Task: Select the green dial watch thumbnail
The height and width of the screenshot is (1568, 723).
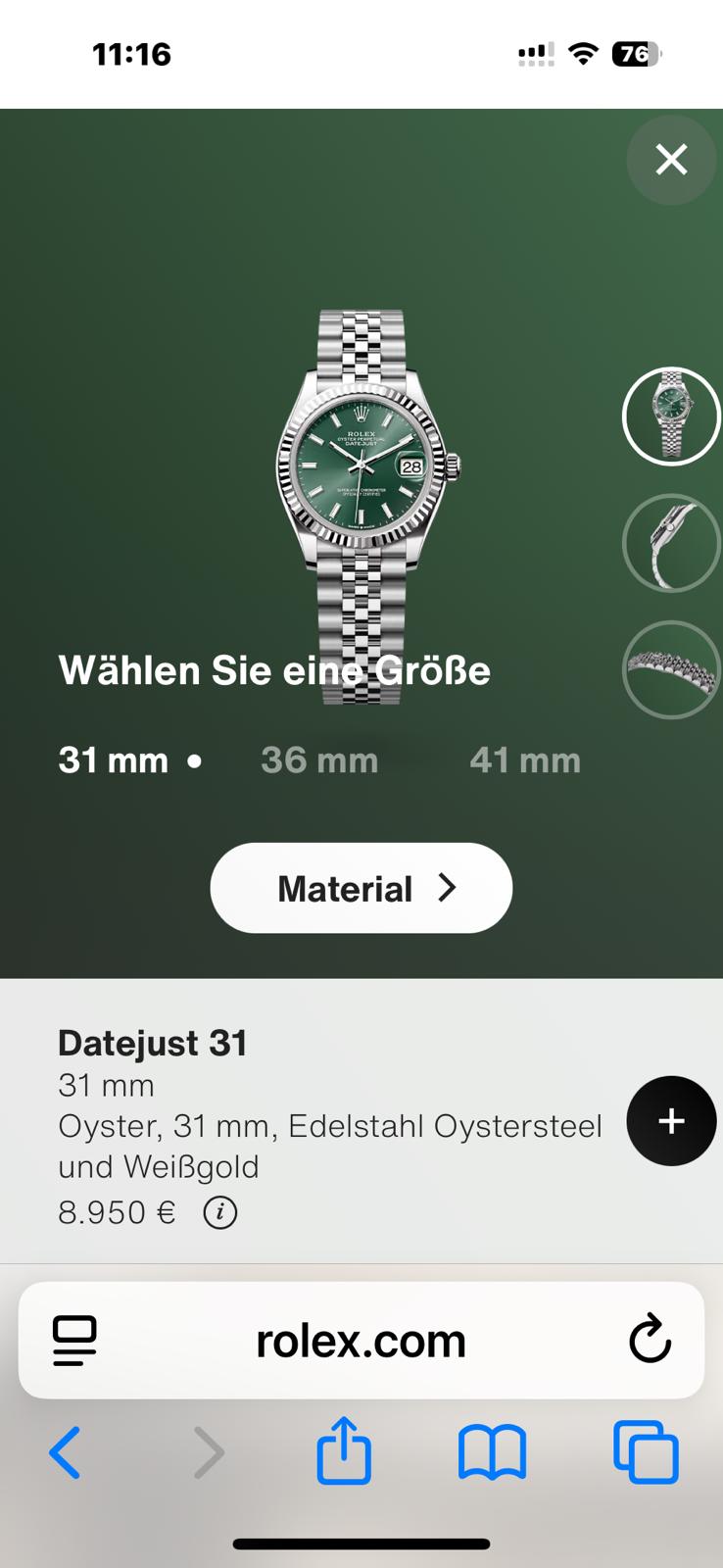Action: click(671, 416)
